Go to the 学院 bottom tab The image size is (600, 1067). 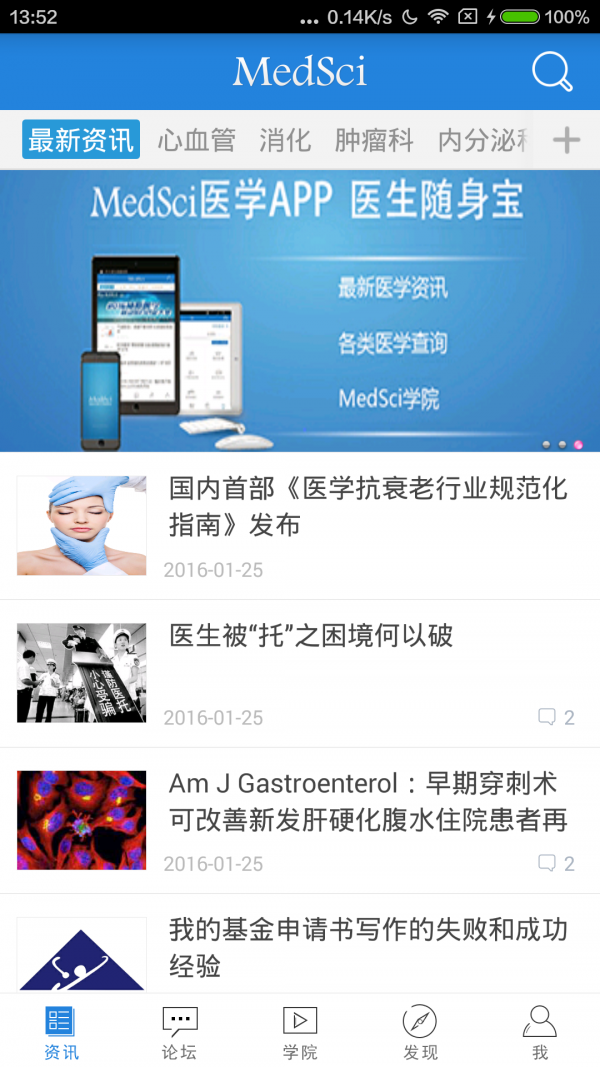[x=300, y=1032]
